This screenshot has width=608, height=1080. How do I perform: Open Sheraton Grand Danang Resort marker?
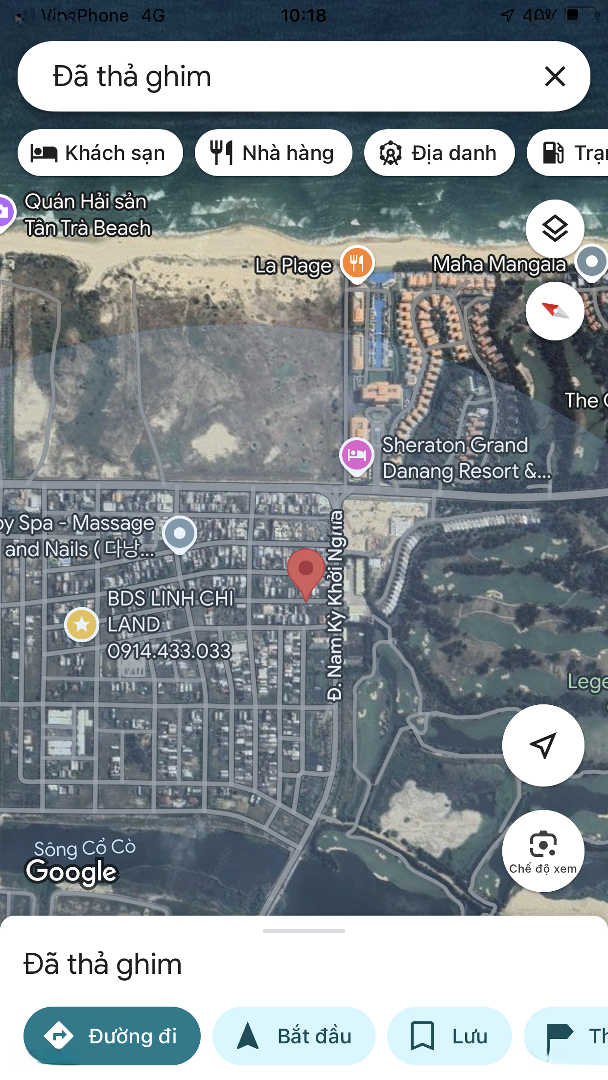tap(357, 456)
